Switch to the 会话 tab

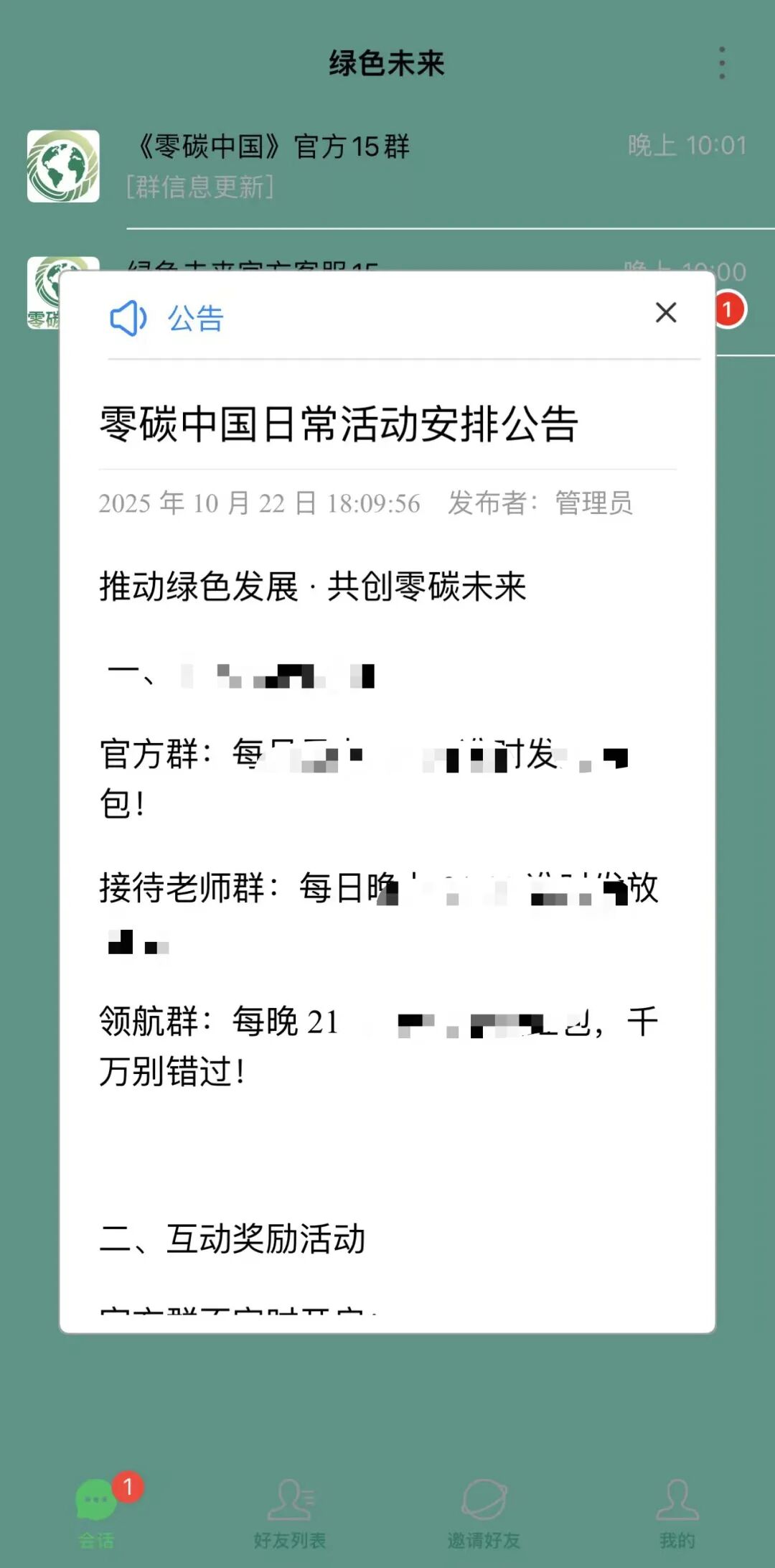click(96, 1509)
